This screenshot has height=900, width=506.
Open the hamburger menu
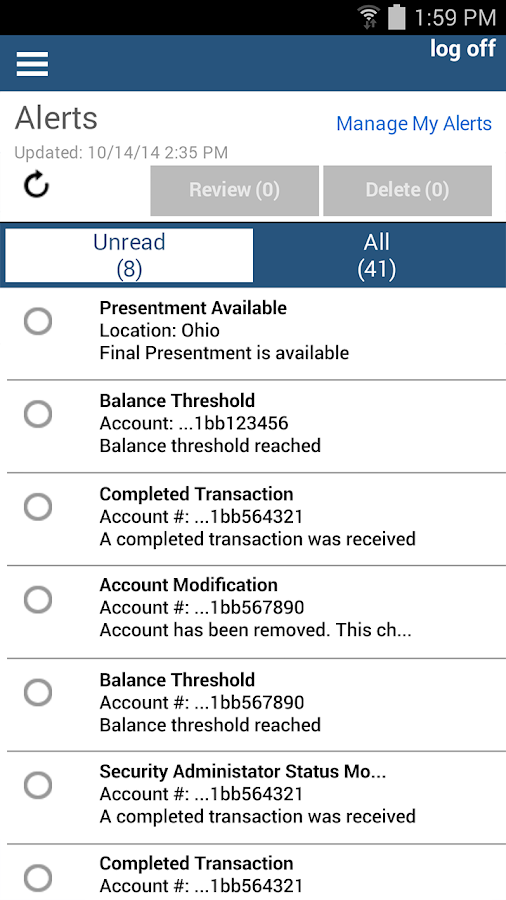tap(32, 63)
